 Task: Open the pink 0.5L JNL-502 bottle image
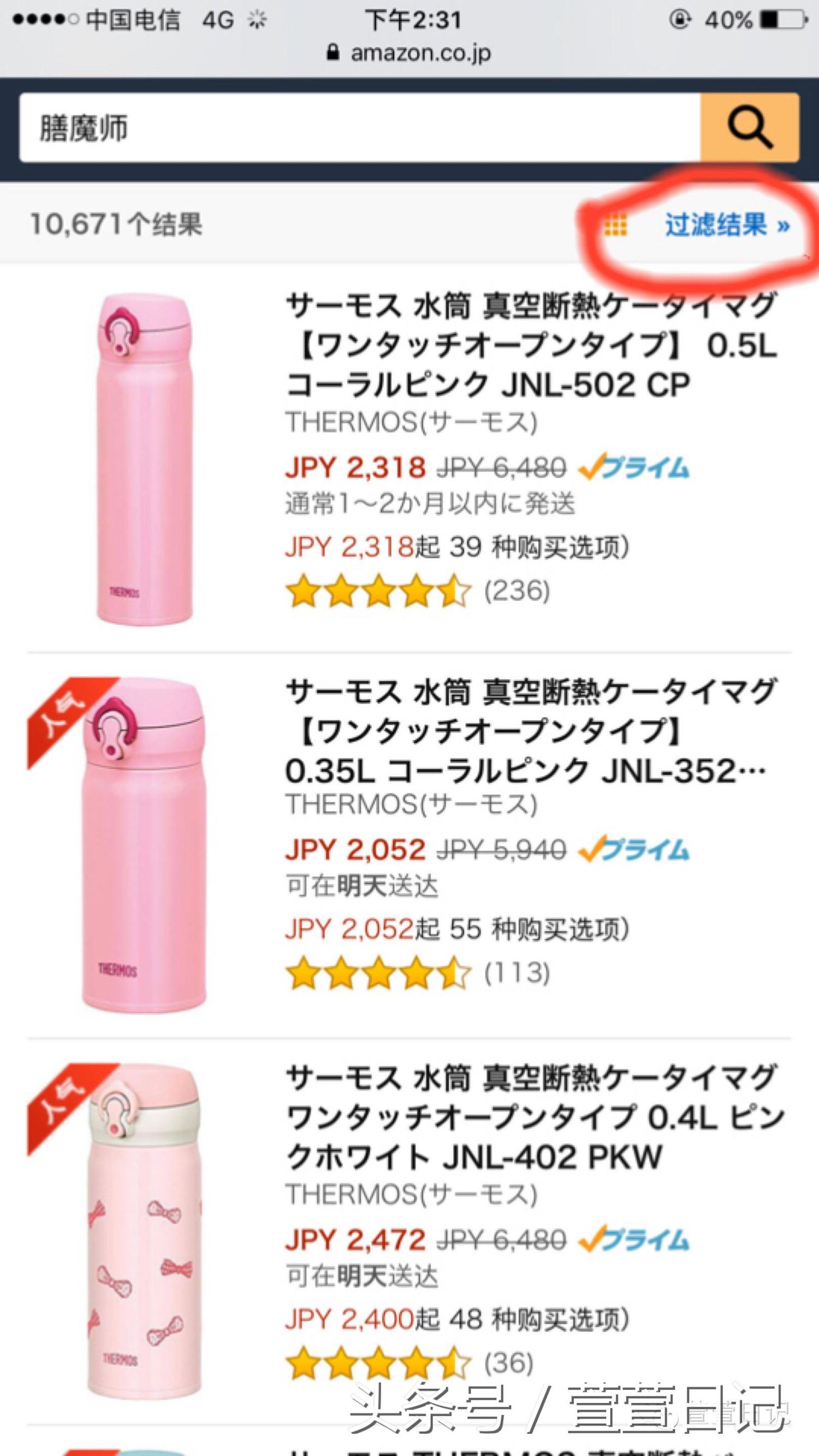(144, 459)
